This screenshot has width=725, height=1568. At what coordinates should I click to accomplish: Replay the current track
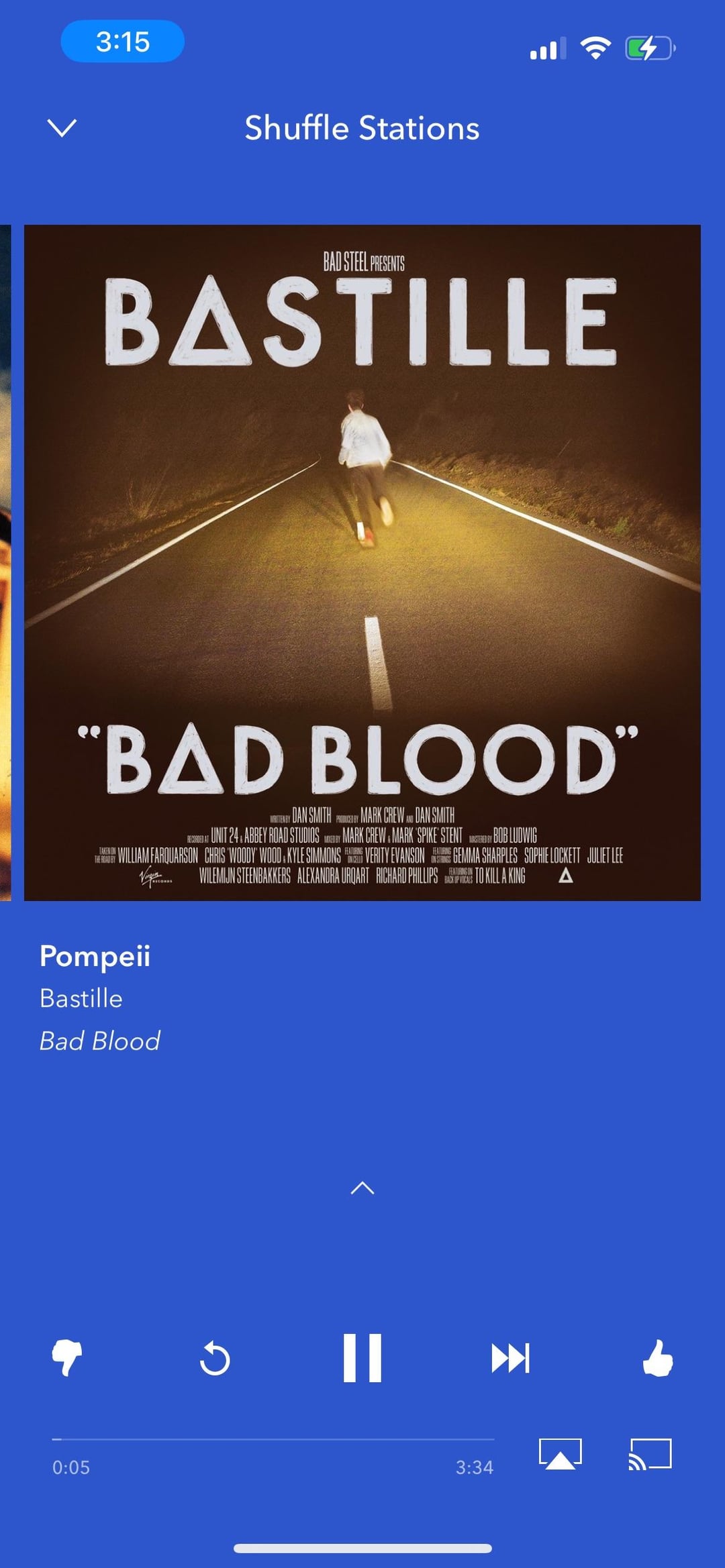coord(215,1358)
